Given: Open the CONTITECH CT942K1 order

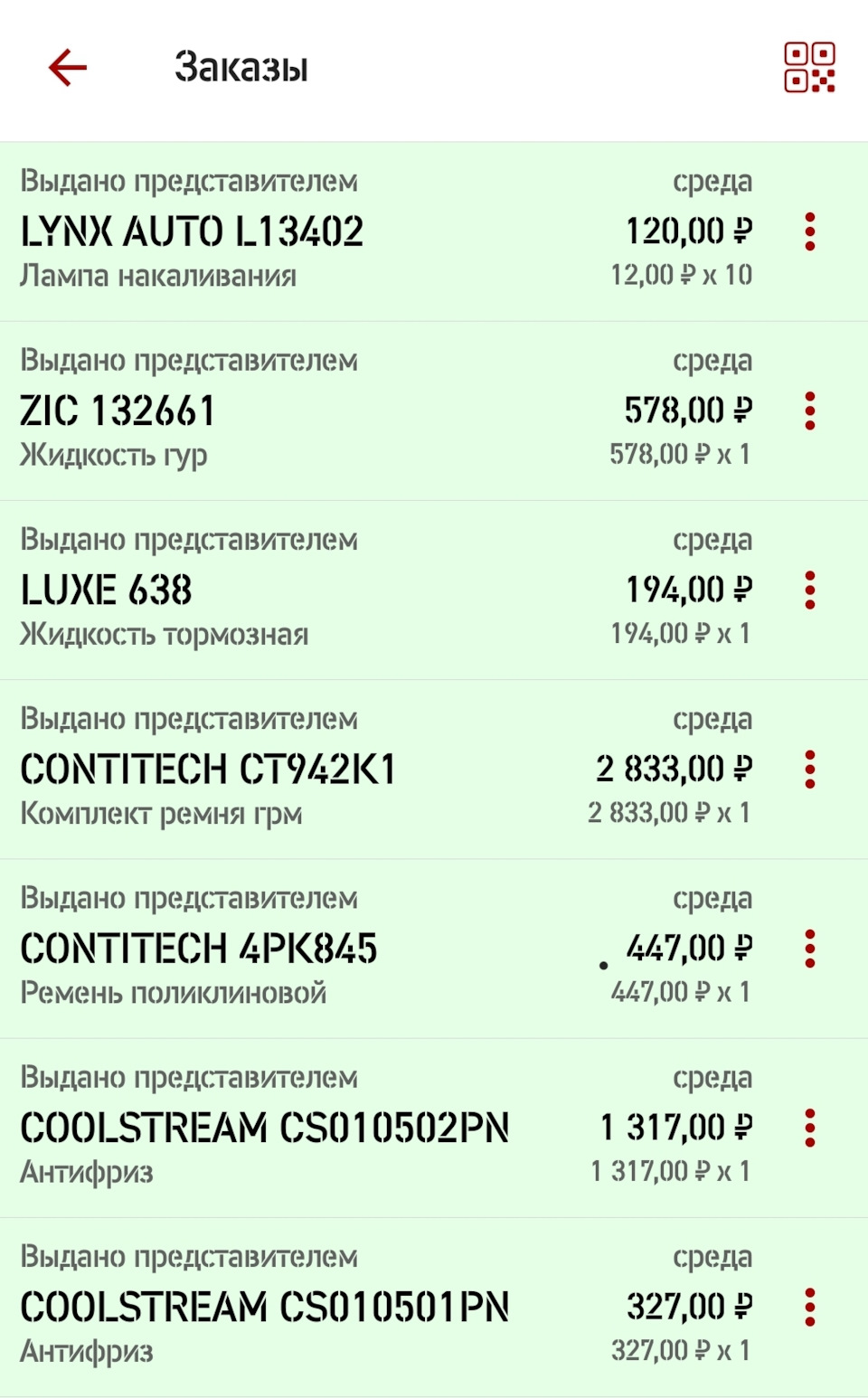Looking at the screenshot, I should 362,769.
